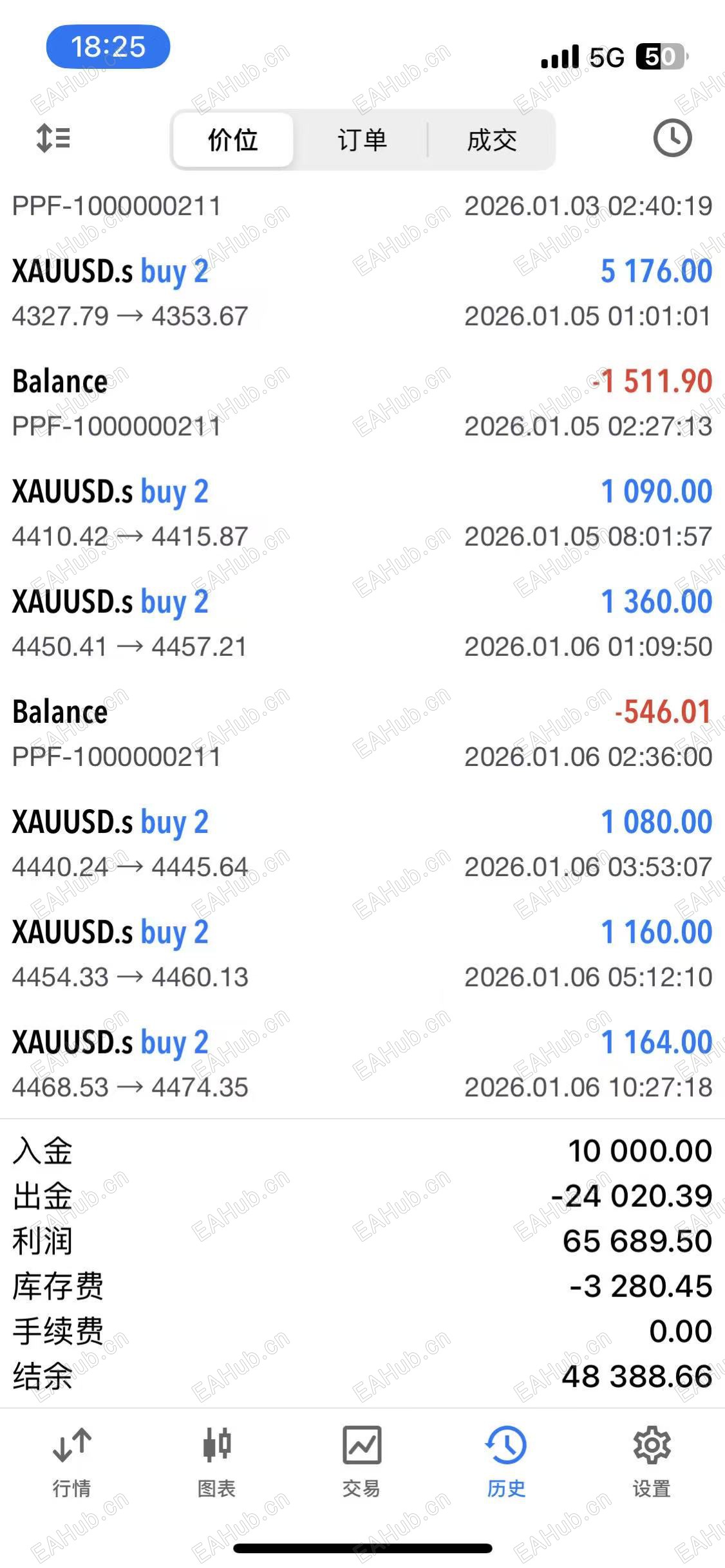Open the history period clock icon
The image size is (725, 1568).
click(672, 138)
